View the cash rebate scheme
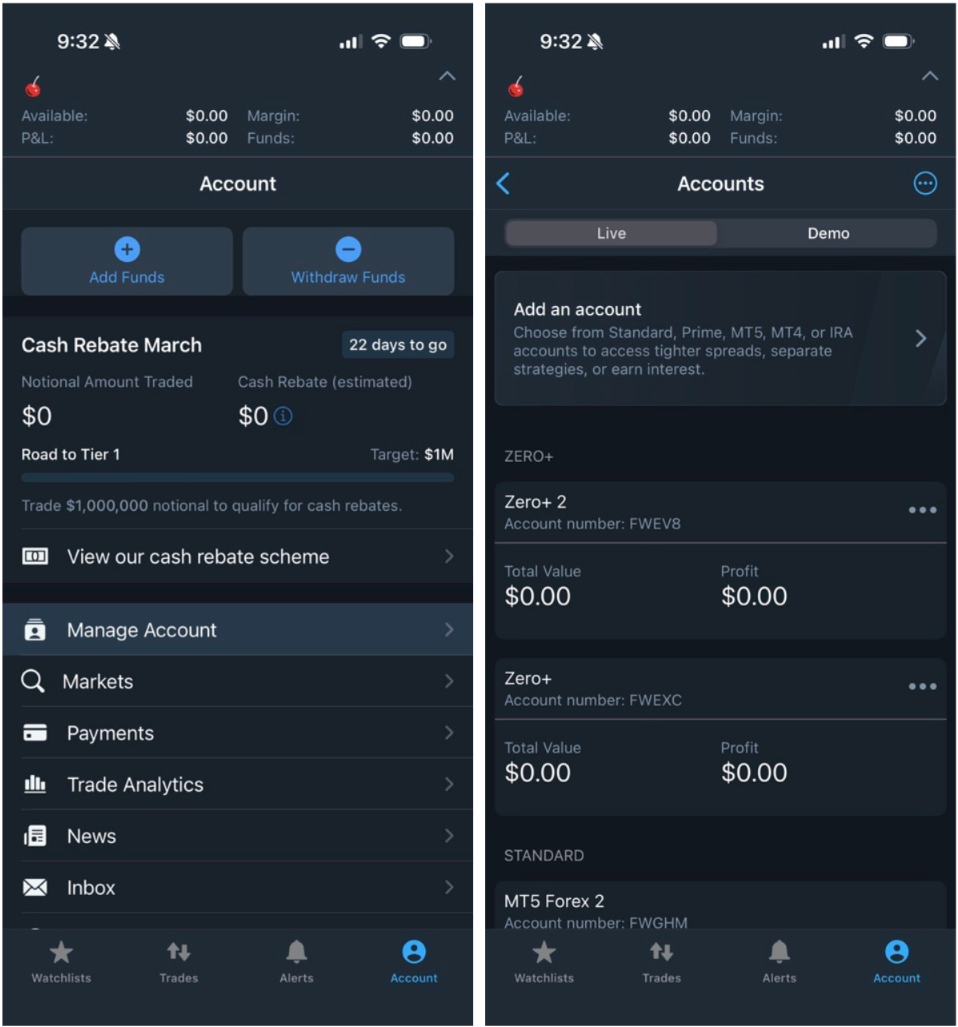 click(x=237, y=557)
